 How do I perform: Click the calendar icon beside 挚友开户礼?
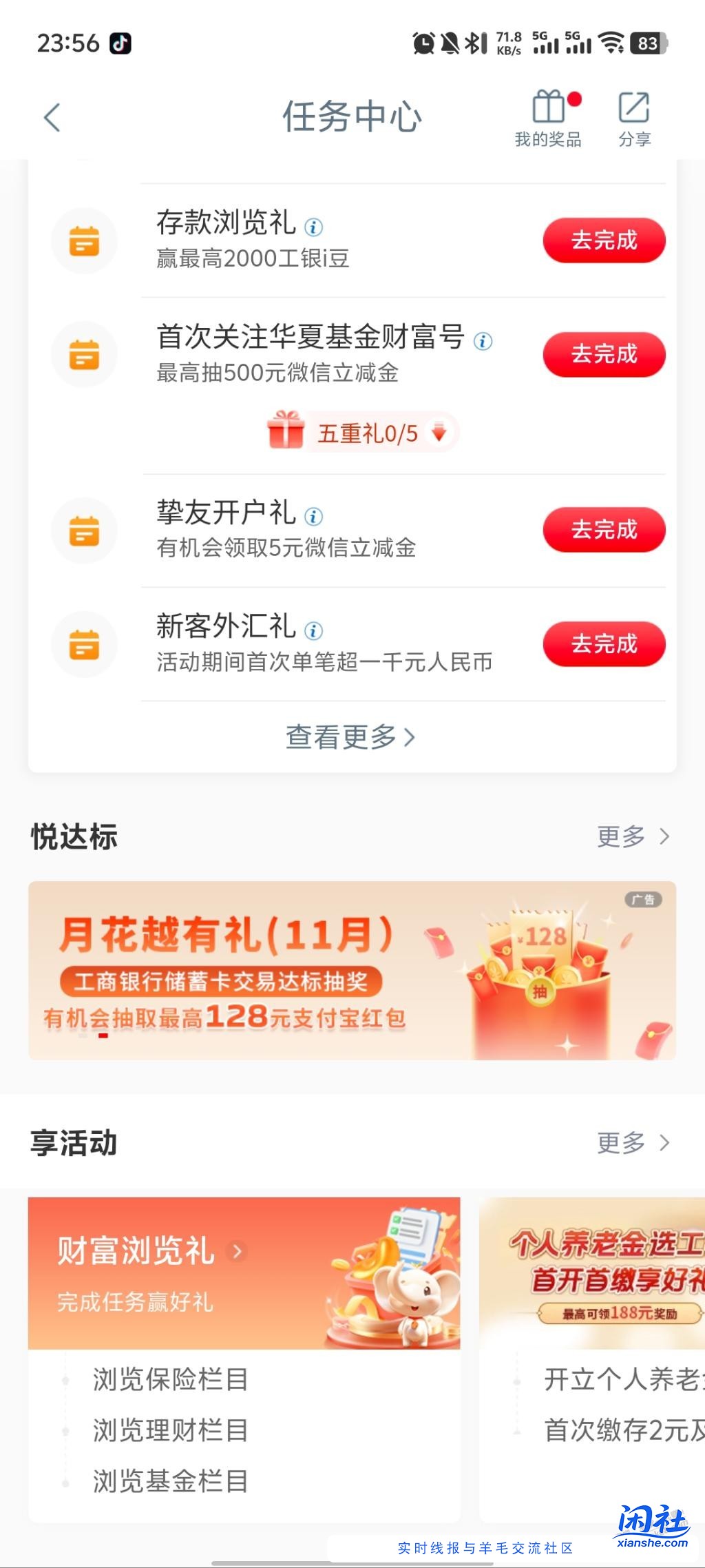pos(84,530)
